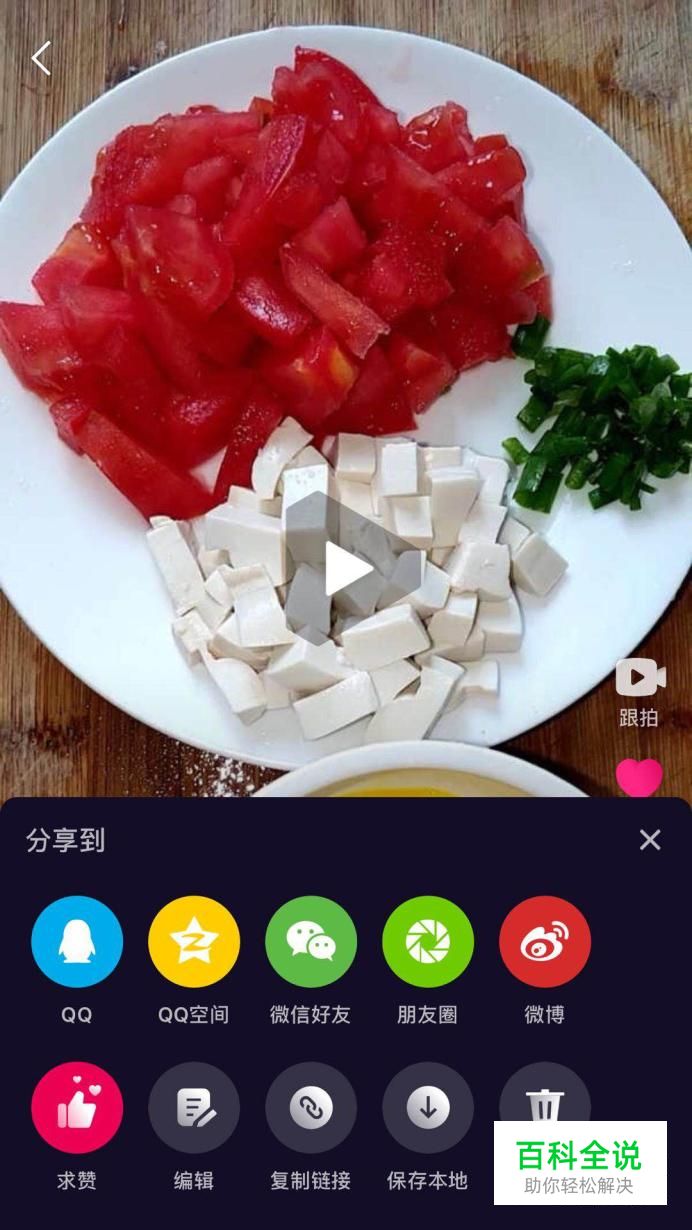Viewport: 692px width, 1230px height.
Task: Go back using the top-left arrow
Action: click(41, 59)
